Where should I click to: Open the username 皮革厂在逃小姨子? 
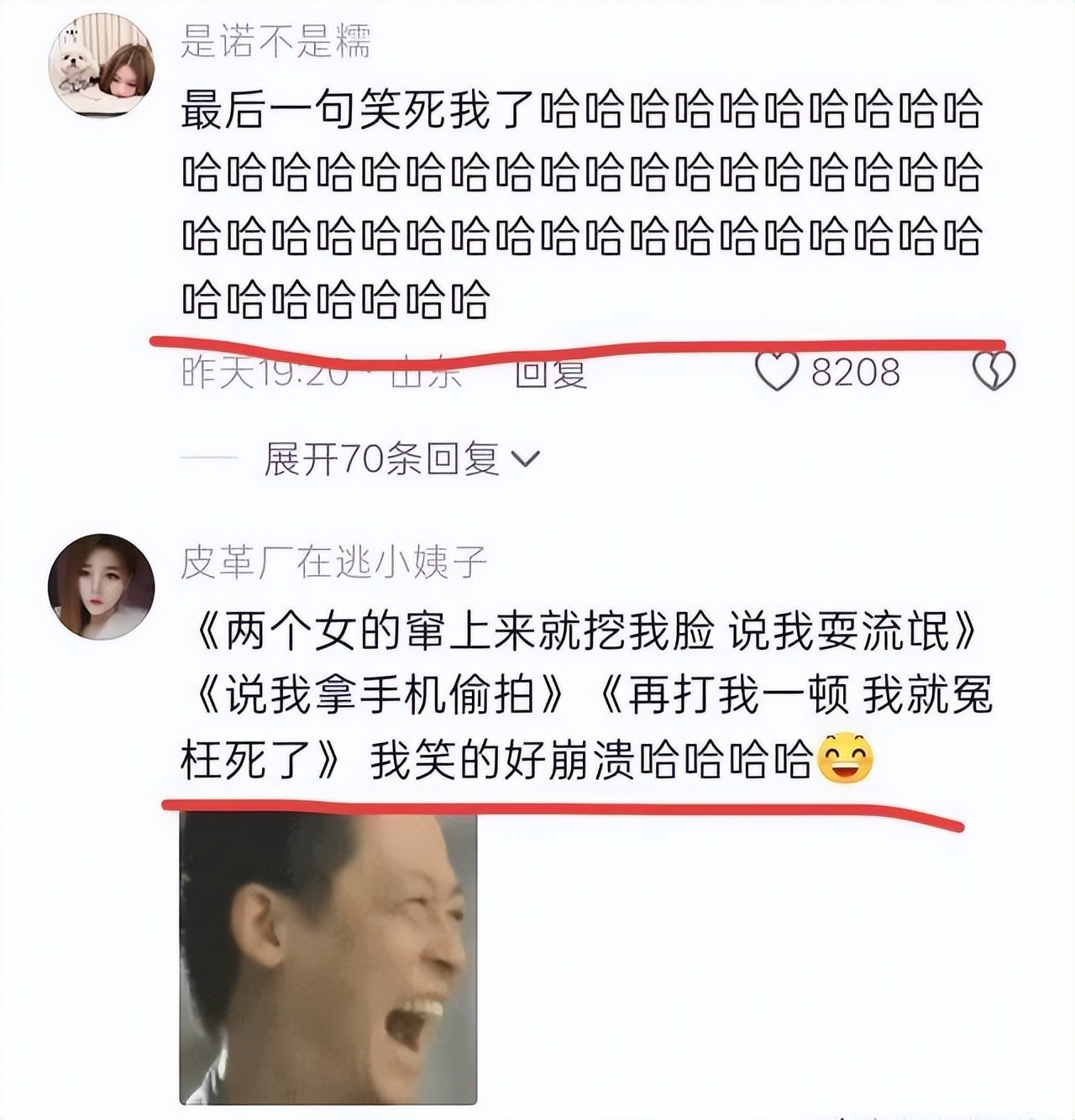pyautogui.click(x=333, y=562)
